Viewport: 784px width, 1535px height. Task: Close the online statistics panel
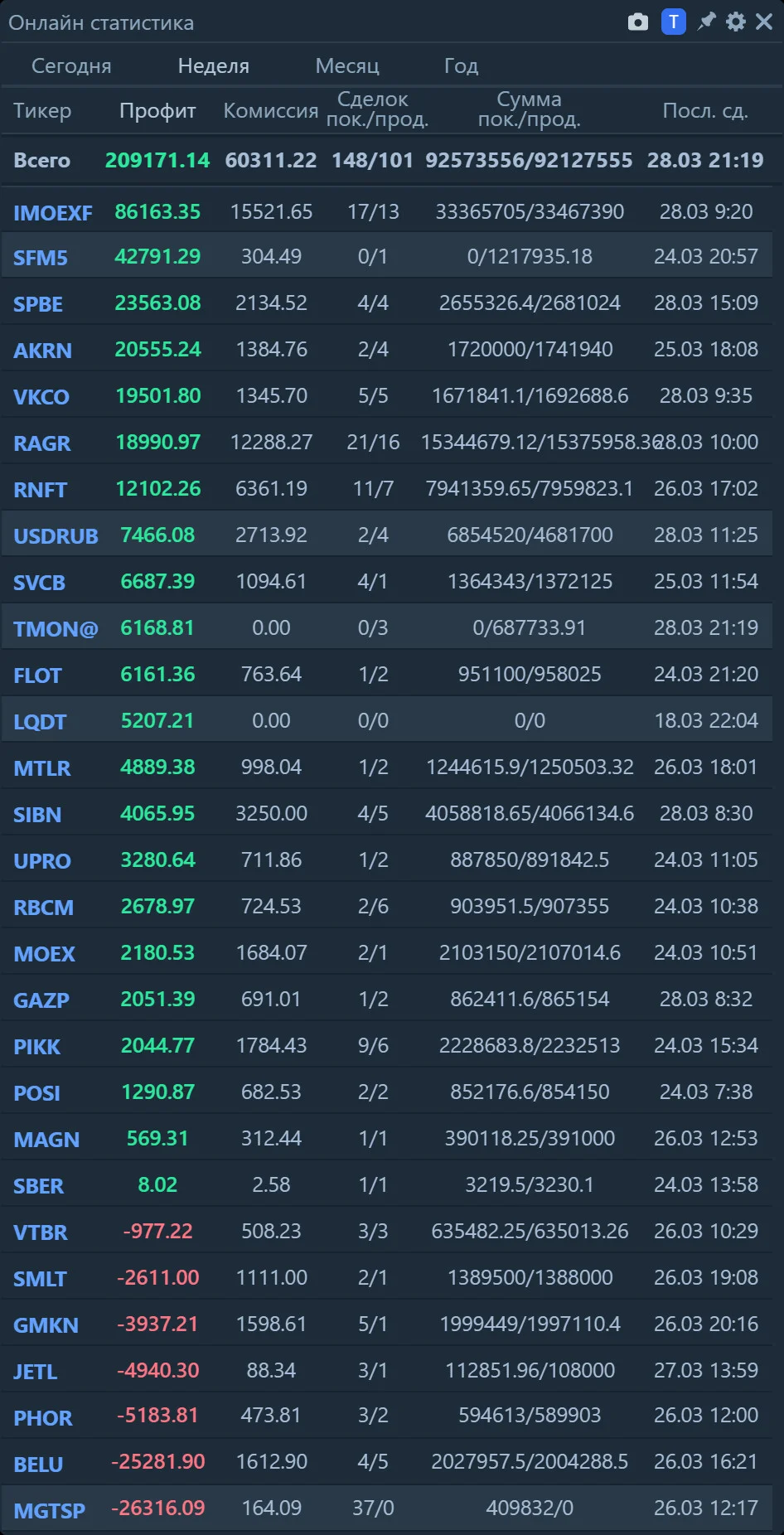[764, 22]
